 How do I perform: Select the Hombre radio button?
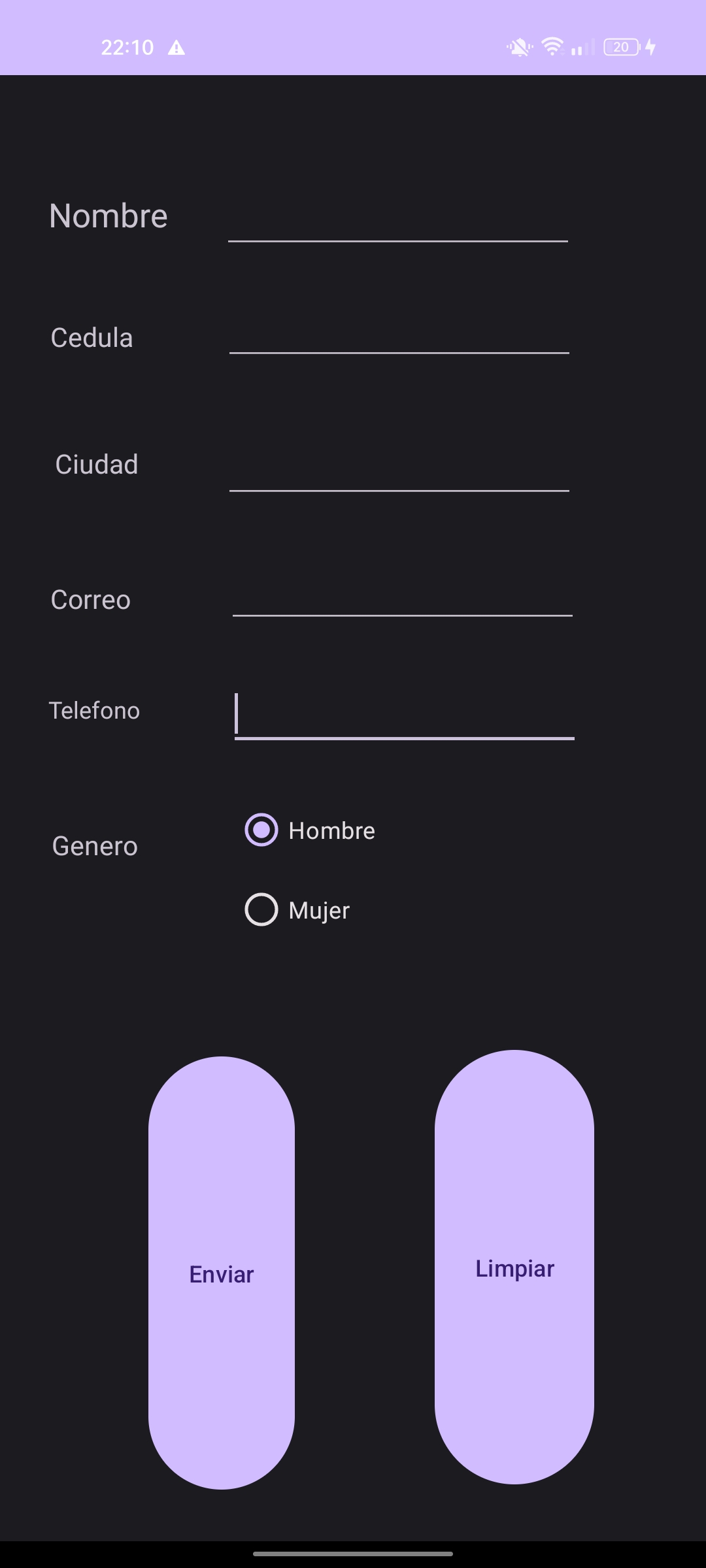click(x=261, y=831)
